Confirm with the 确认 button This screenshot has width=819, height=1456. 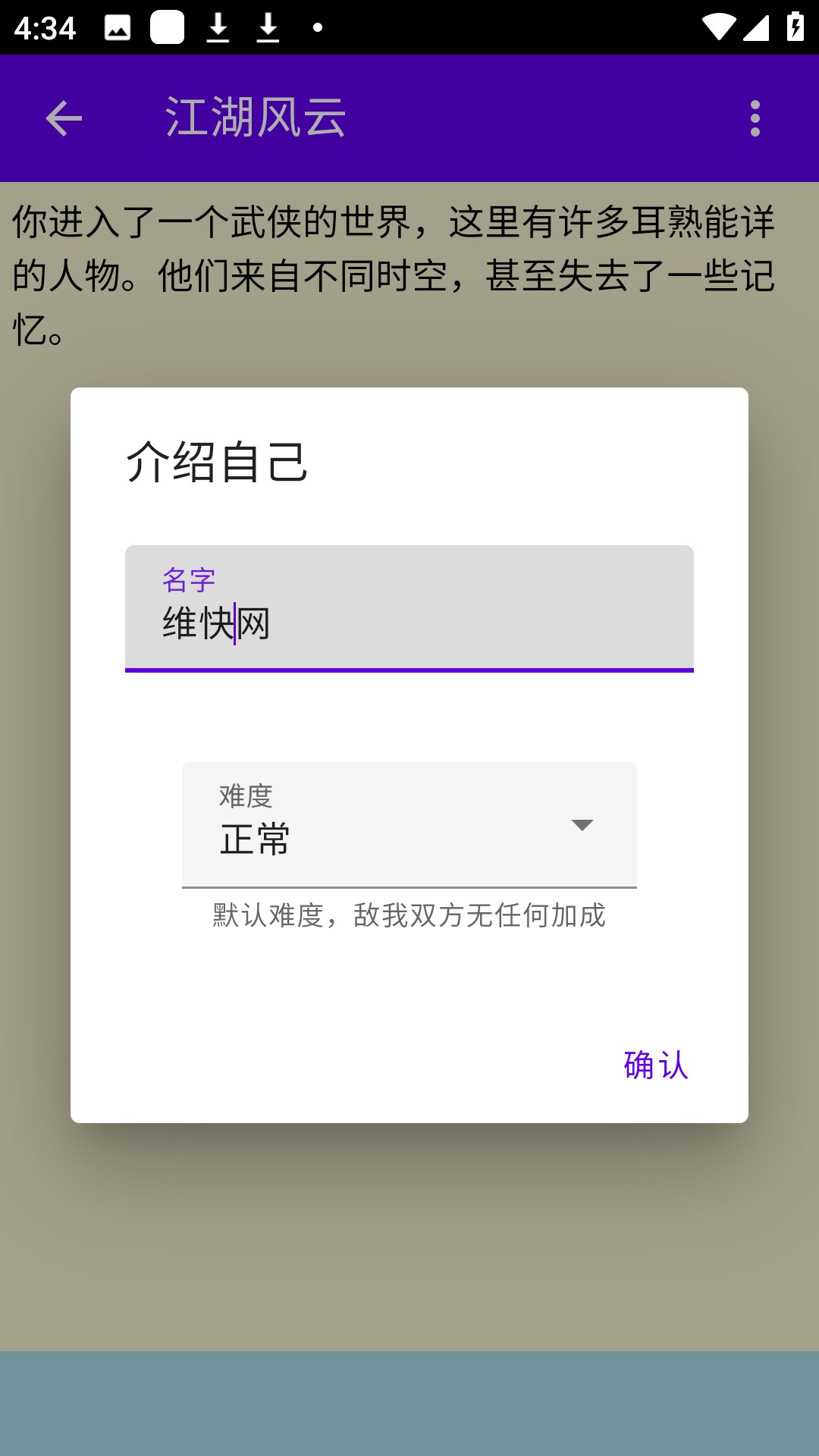pos(656,1065)
